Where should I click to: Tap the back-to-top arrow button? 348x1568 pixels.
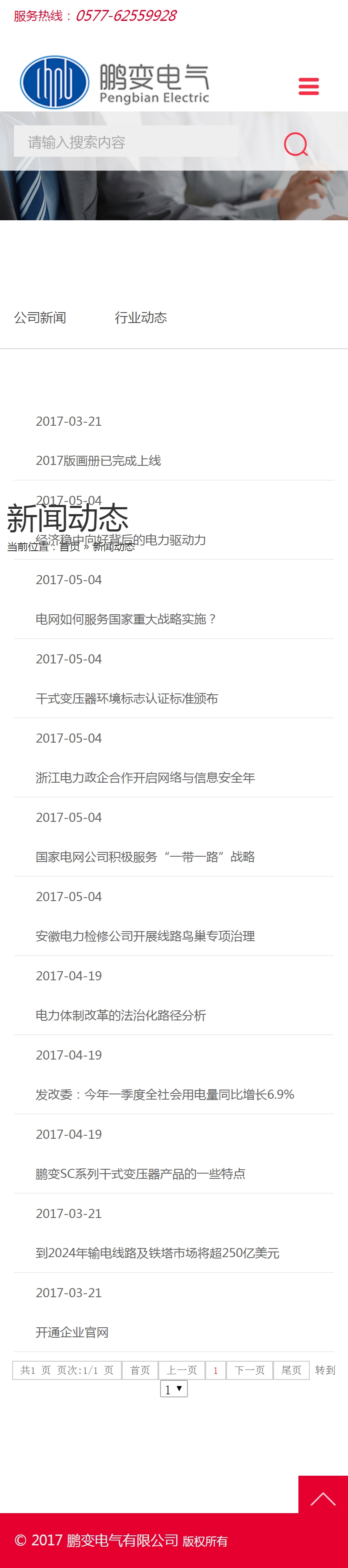click(322, 1494)
